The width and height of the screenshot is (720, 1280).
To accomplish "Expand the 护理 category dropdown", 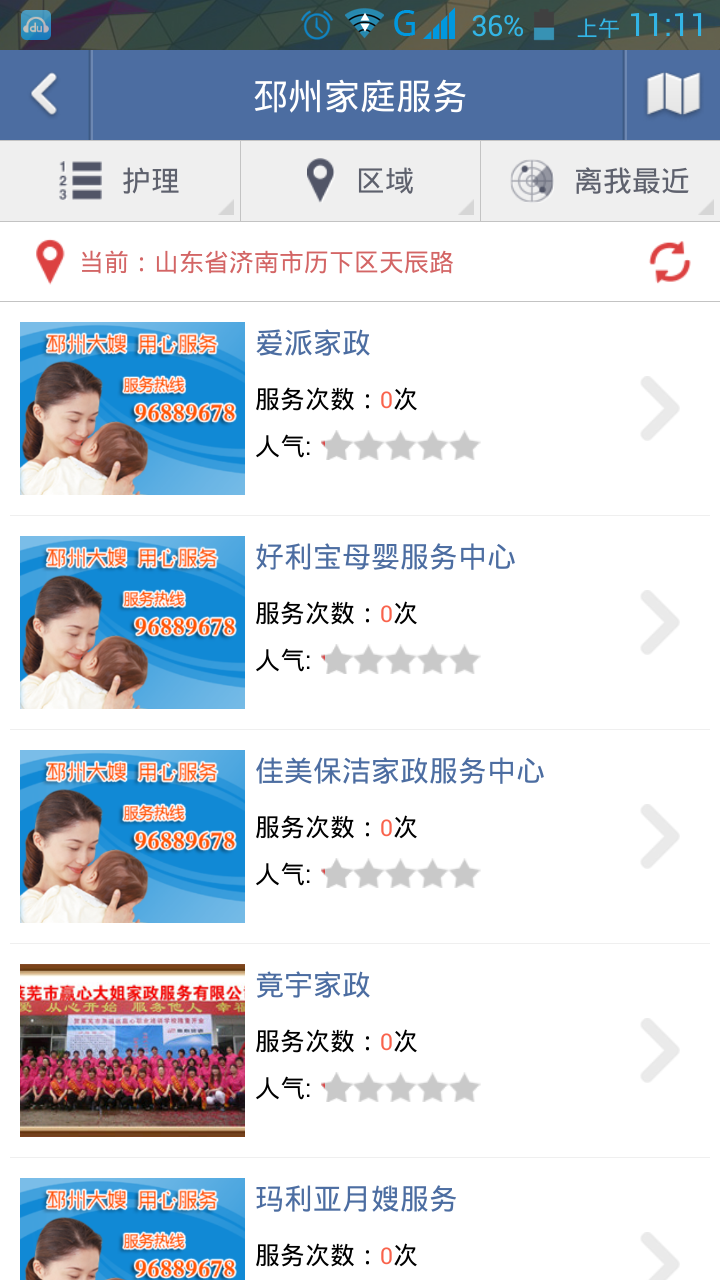I will pos(120,181).
